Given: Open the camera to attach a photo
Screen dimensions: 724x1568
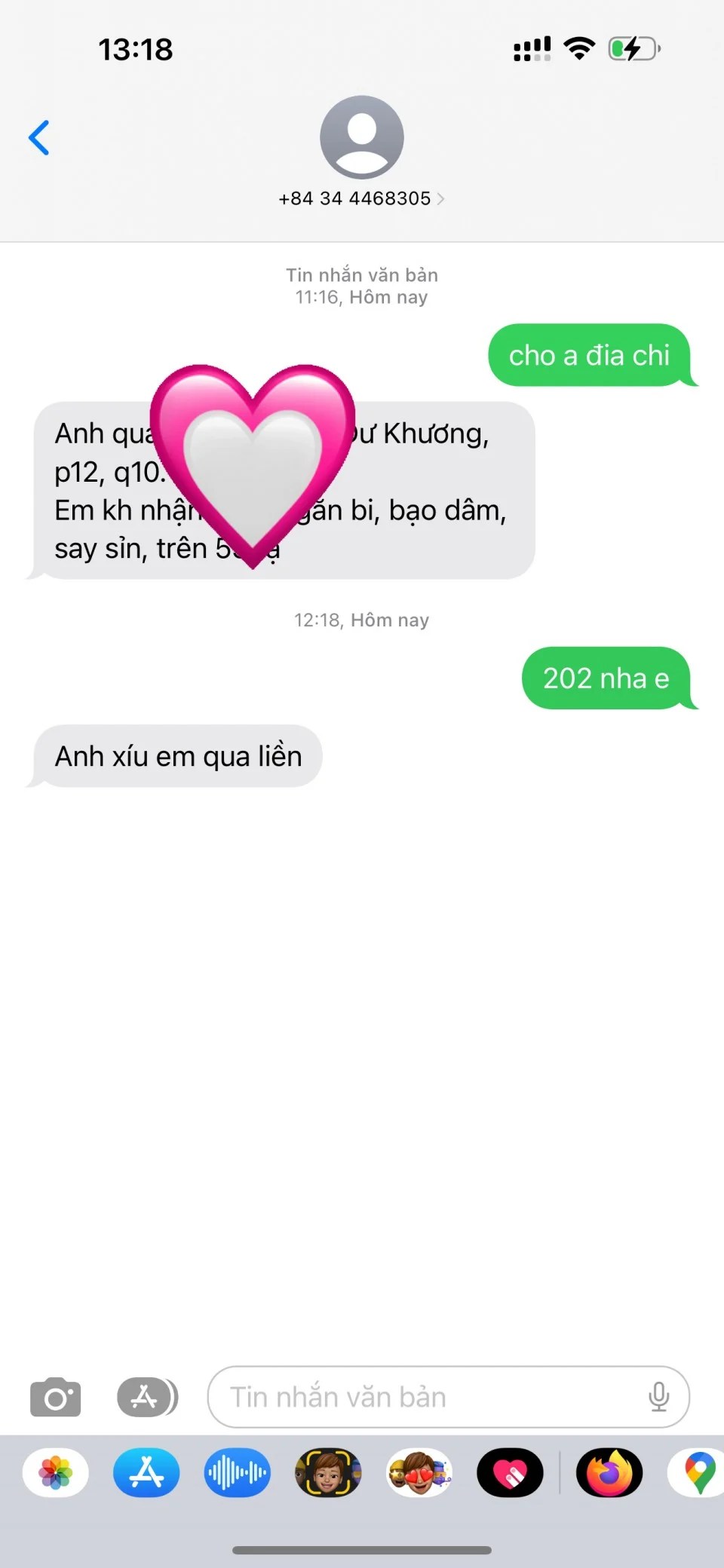Looking at the screenshot, I should 55,1397.
